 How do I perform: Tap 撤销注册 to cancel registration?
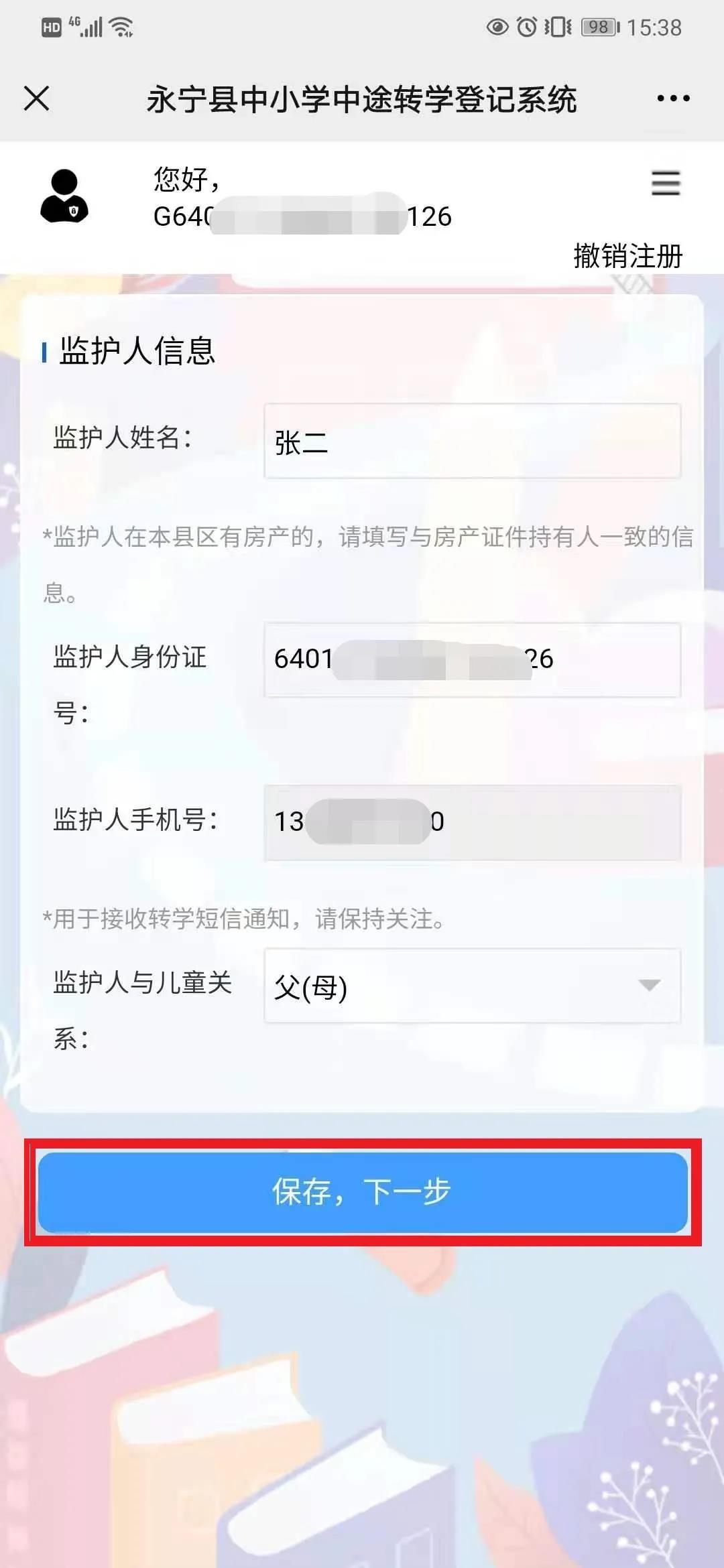click(627, 256)
